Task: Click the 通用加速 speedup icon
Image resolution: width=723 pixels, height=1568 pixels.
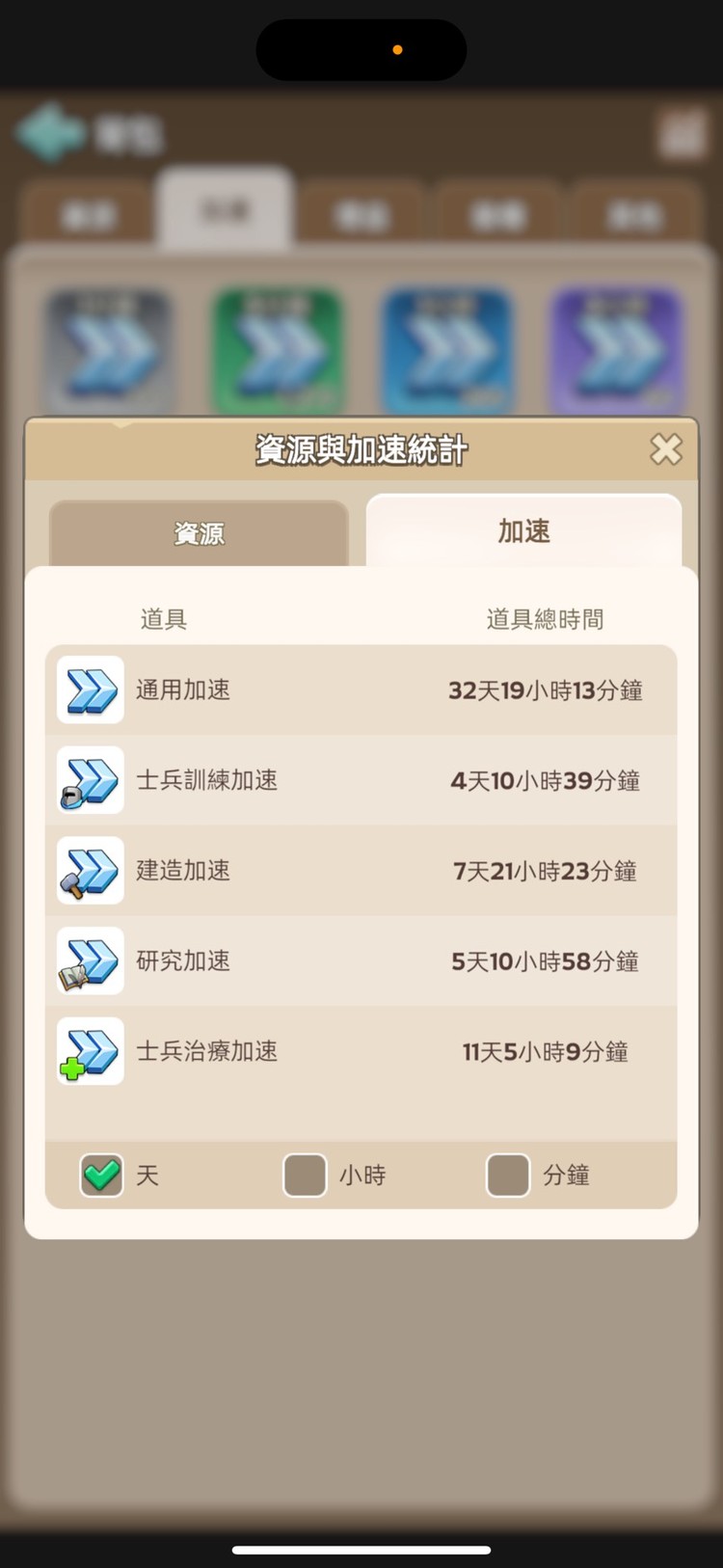Action: coord(89,690)
